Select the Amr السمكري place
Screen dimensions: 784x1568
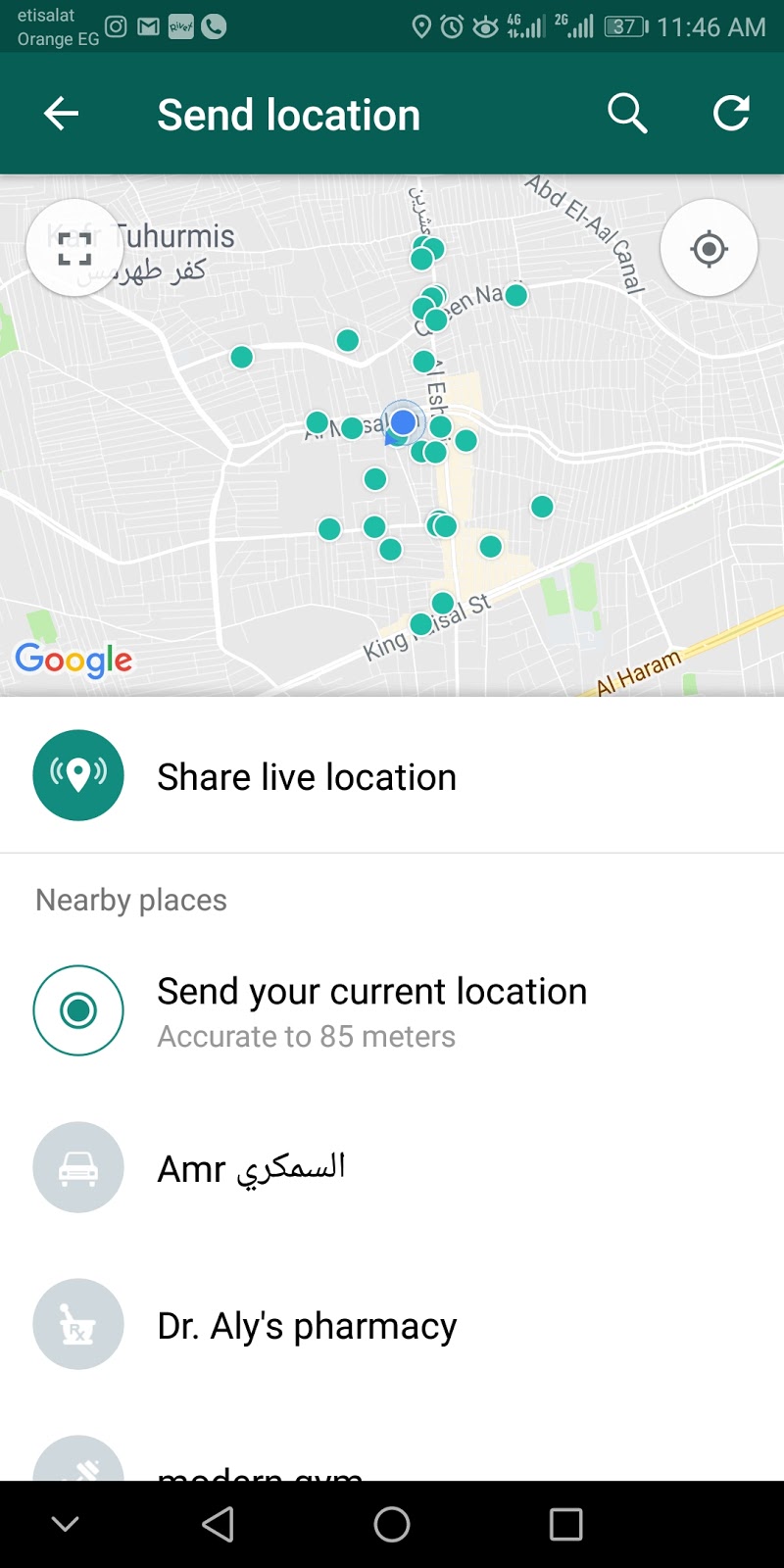pos(252,1168)
